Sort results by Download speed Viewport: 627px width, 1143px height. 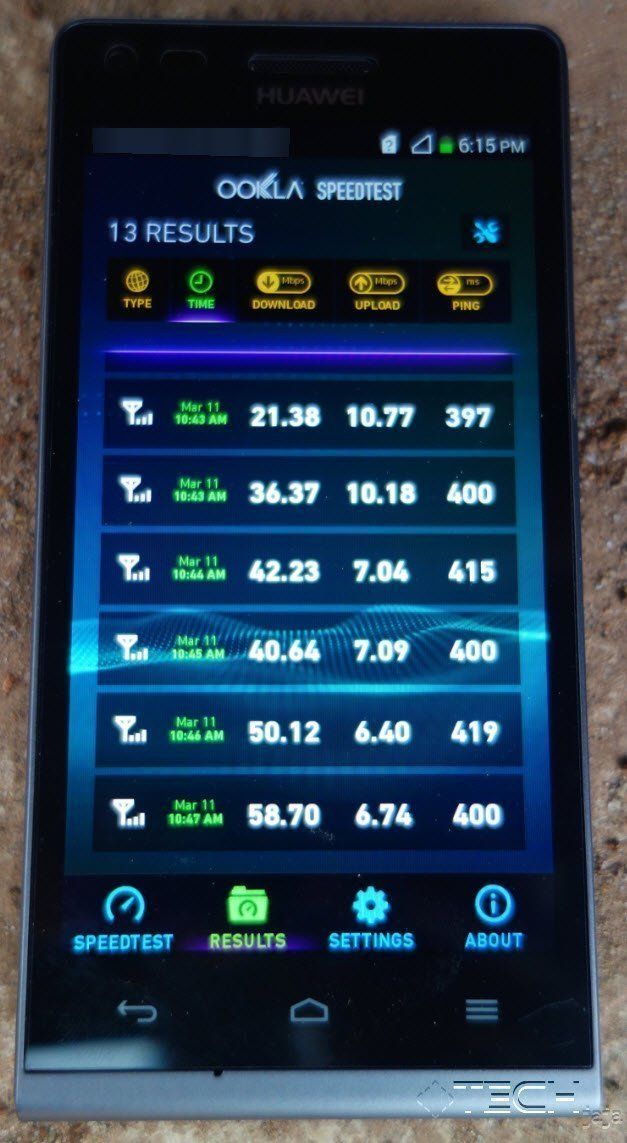(283, 291)
